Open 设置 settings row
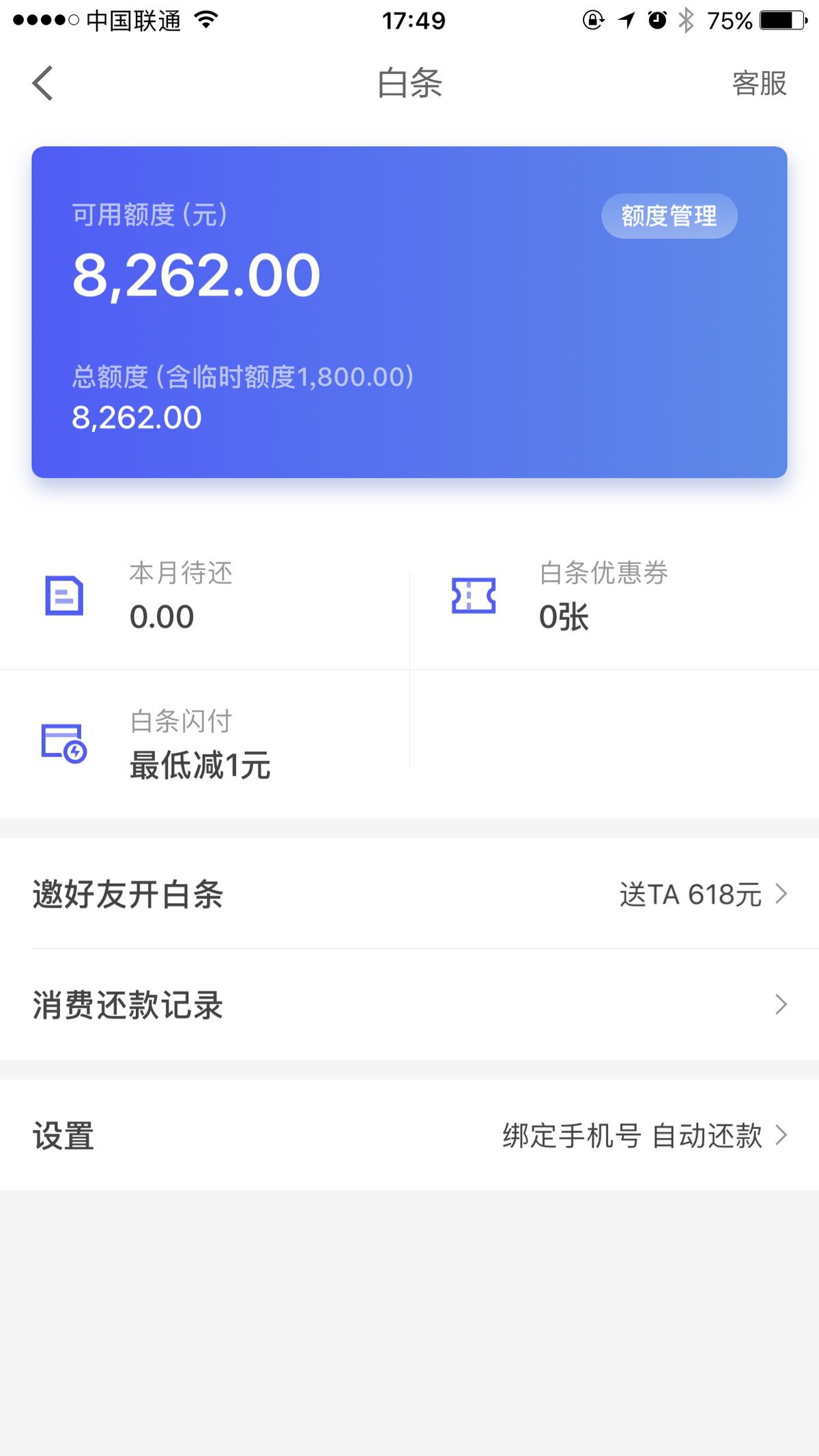Screen dimensions: 819x1456 pyautogui.click(x=409, y=1135)
